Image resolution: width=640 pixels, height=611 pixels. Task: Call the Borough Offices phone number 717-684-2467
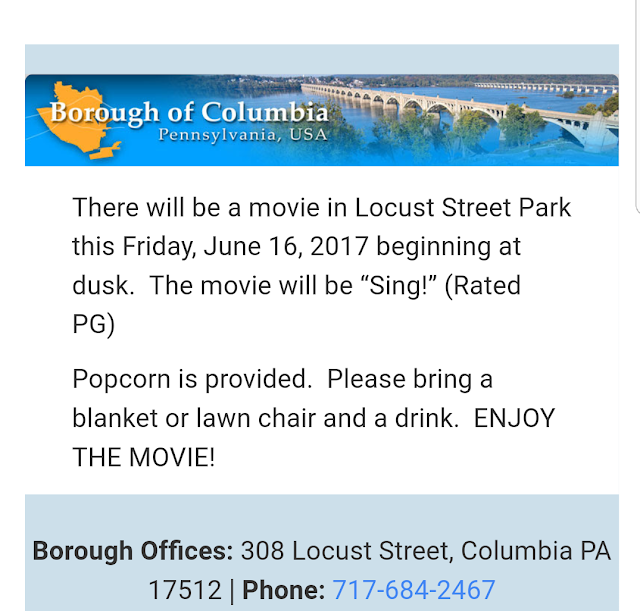(413, 589)
